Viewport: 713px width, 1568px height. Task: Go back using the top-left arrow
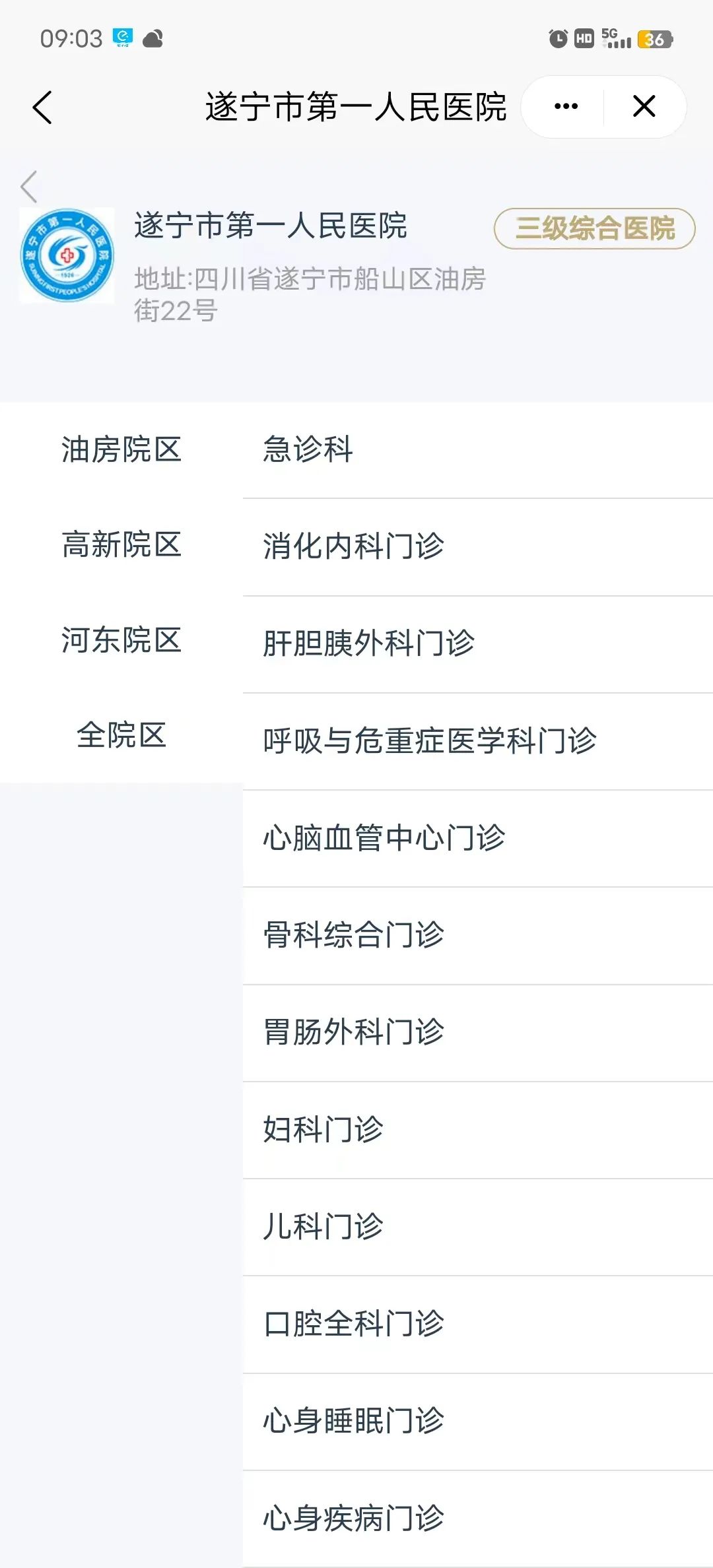(42, 107)
